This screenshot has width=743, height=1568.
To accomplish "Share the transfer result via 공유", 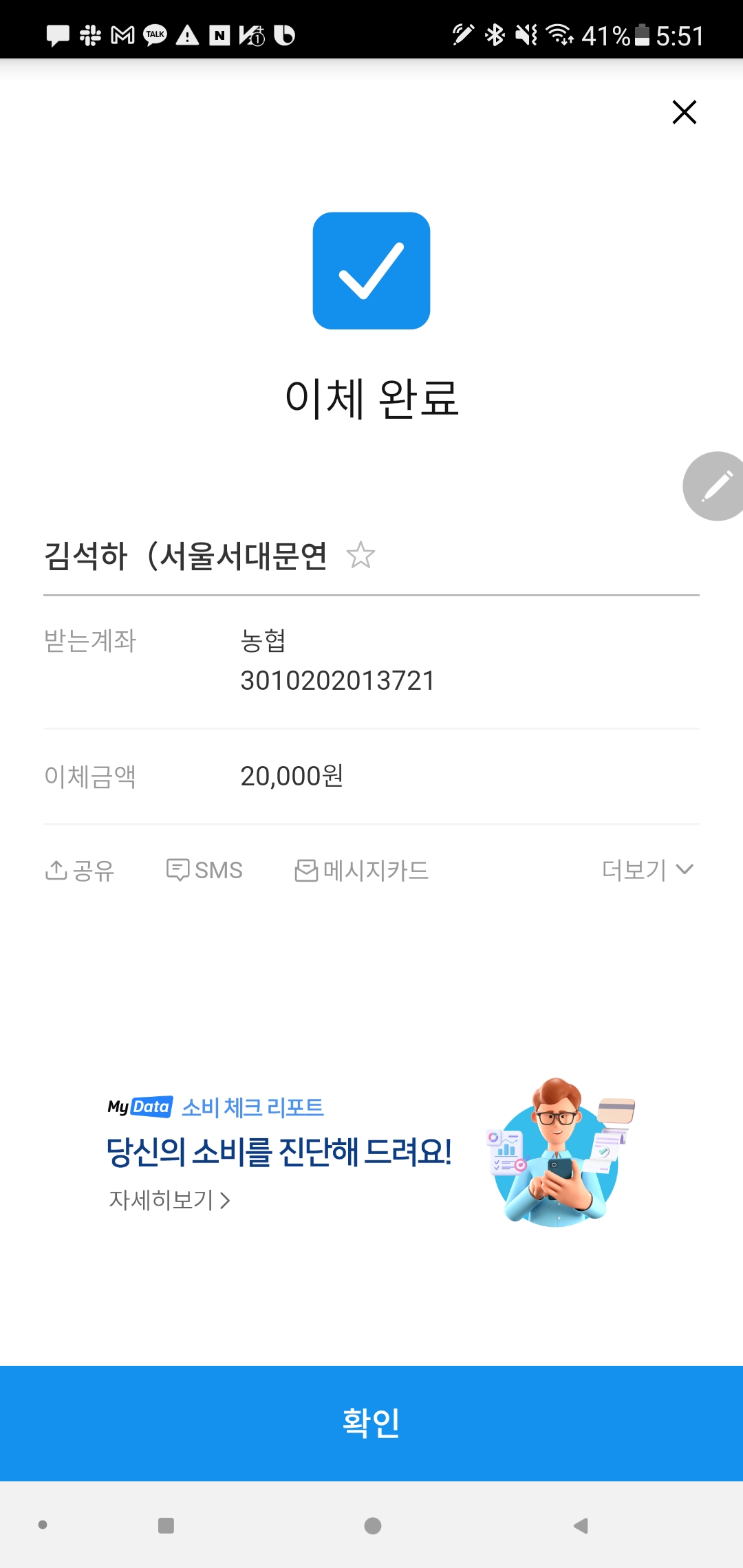I will click(80, 871).
